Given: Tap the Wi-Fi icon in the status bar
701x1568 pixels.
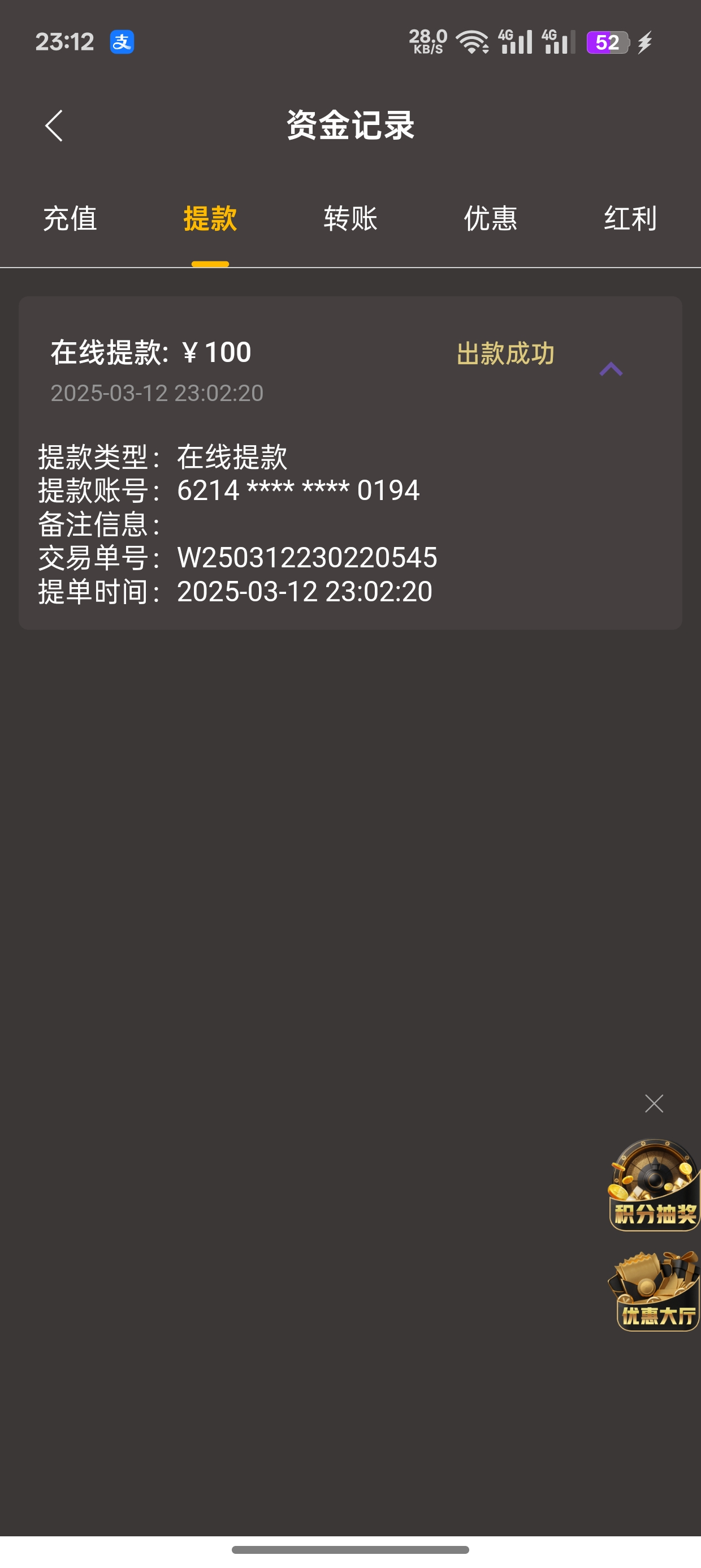Looking at the screenshot, I should pyautogui.click(x=473, y=41).
